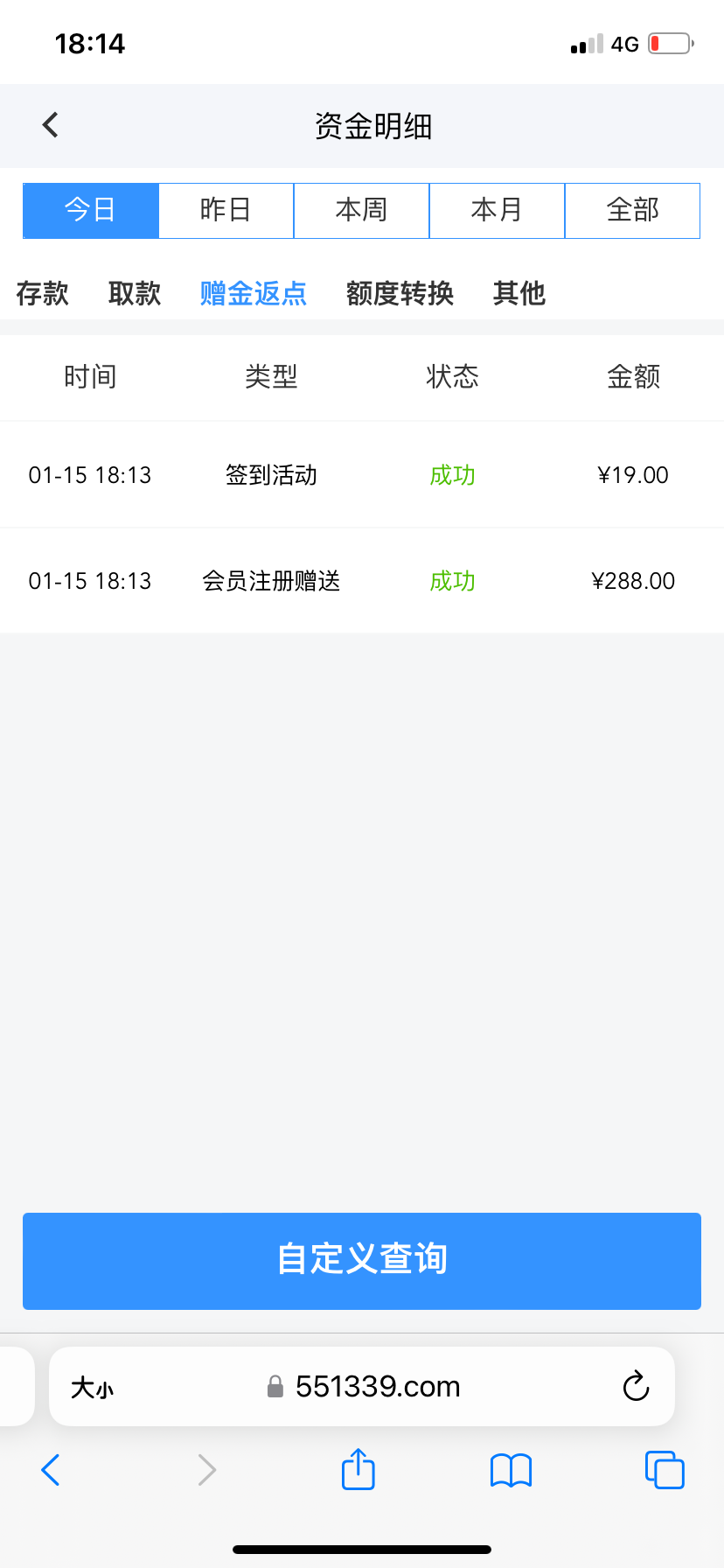Image resolution: width=724 pixels, height=1568 pixels.
Task: Tap the 自定义查询 button
Action: [x=362, y=1261]
